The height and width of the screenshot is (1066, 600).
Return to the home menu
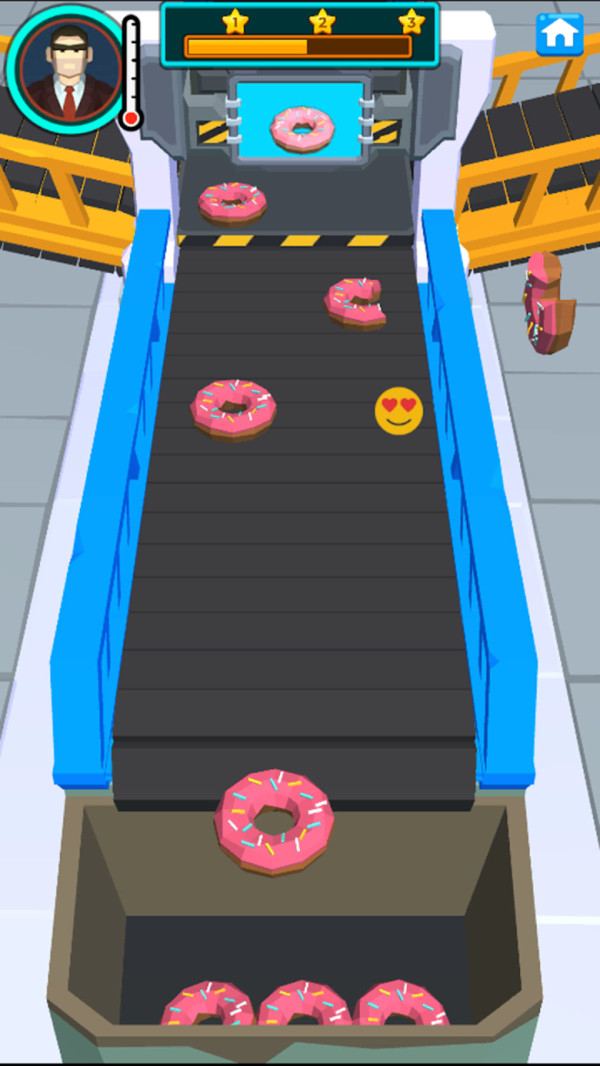point(559,35)
